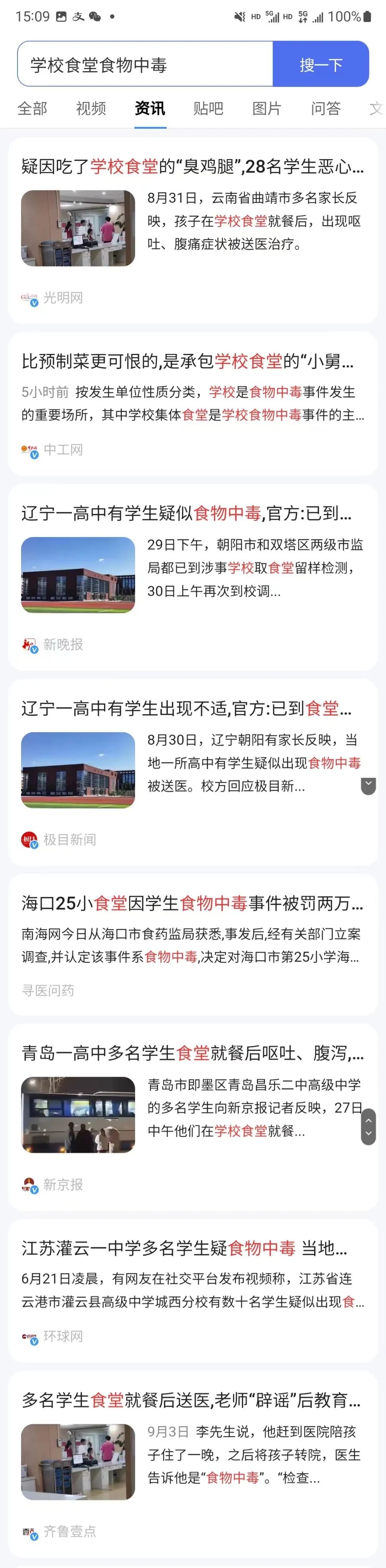Open the 极目新闻 article on 辽宁一高中
Screen dimensions: 386x1568
click(186, 709)
